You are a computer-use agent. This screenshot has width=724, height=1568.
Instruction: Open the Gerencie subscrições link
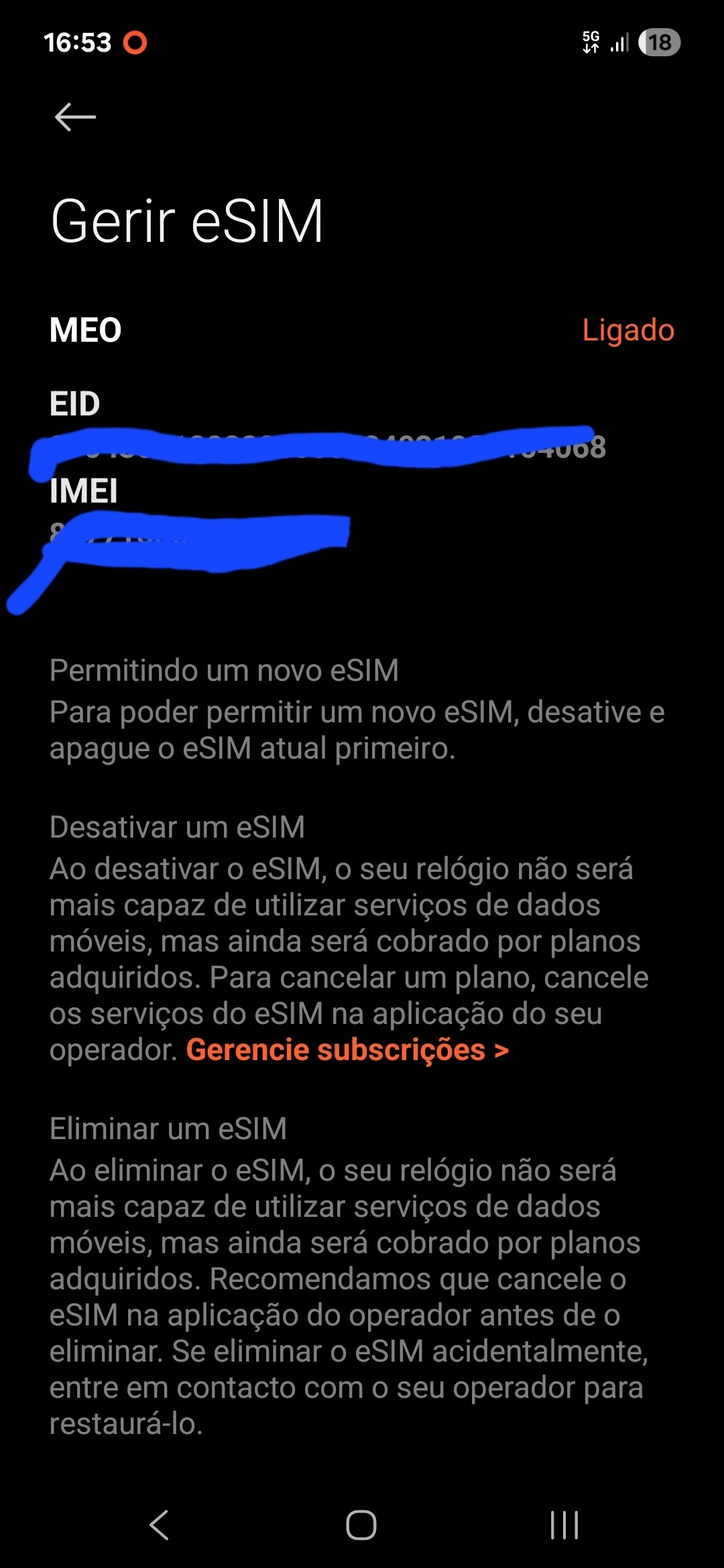pos(347,1050)
